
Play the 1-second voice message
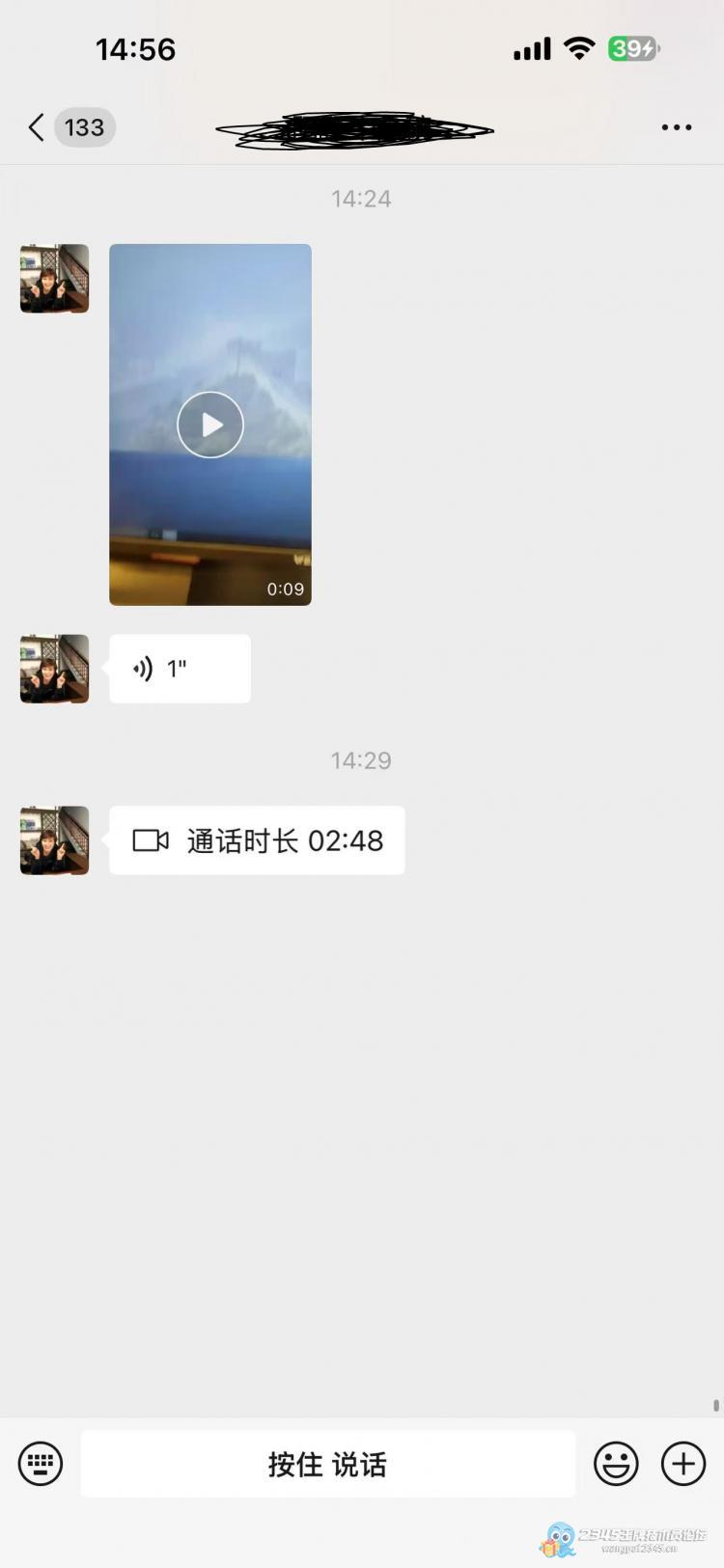coord(180,669)
